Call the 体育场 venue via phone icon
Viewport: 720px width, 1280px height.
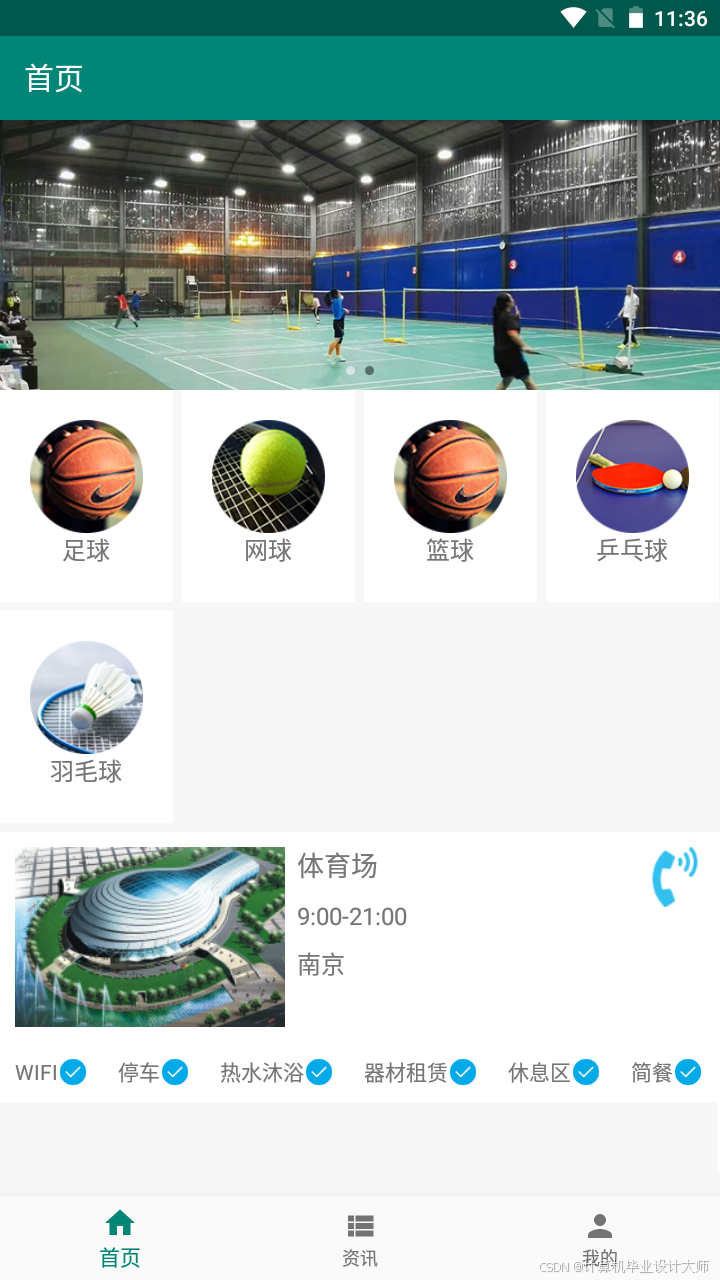click(x=674, y=877)
